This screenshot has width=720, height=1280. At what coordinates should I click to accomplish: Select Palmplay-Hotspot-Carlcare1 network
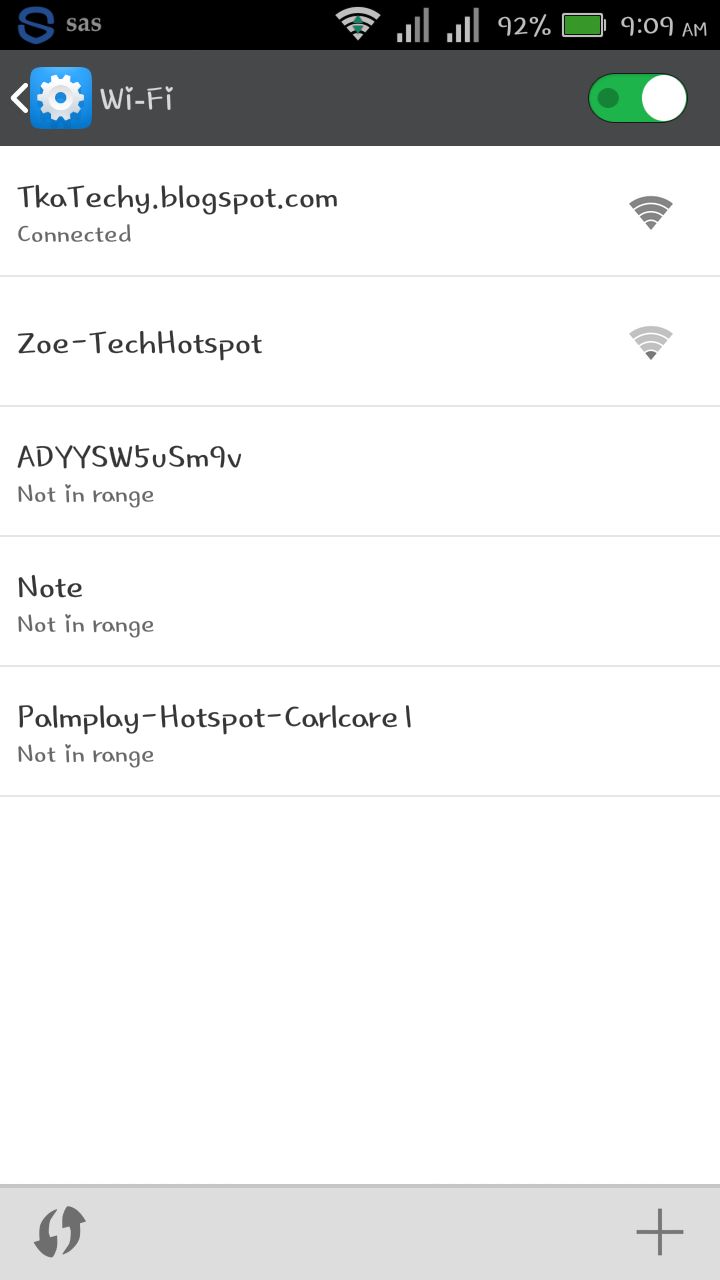(300, 733)
